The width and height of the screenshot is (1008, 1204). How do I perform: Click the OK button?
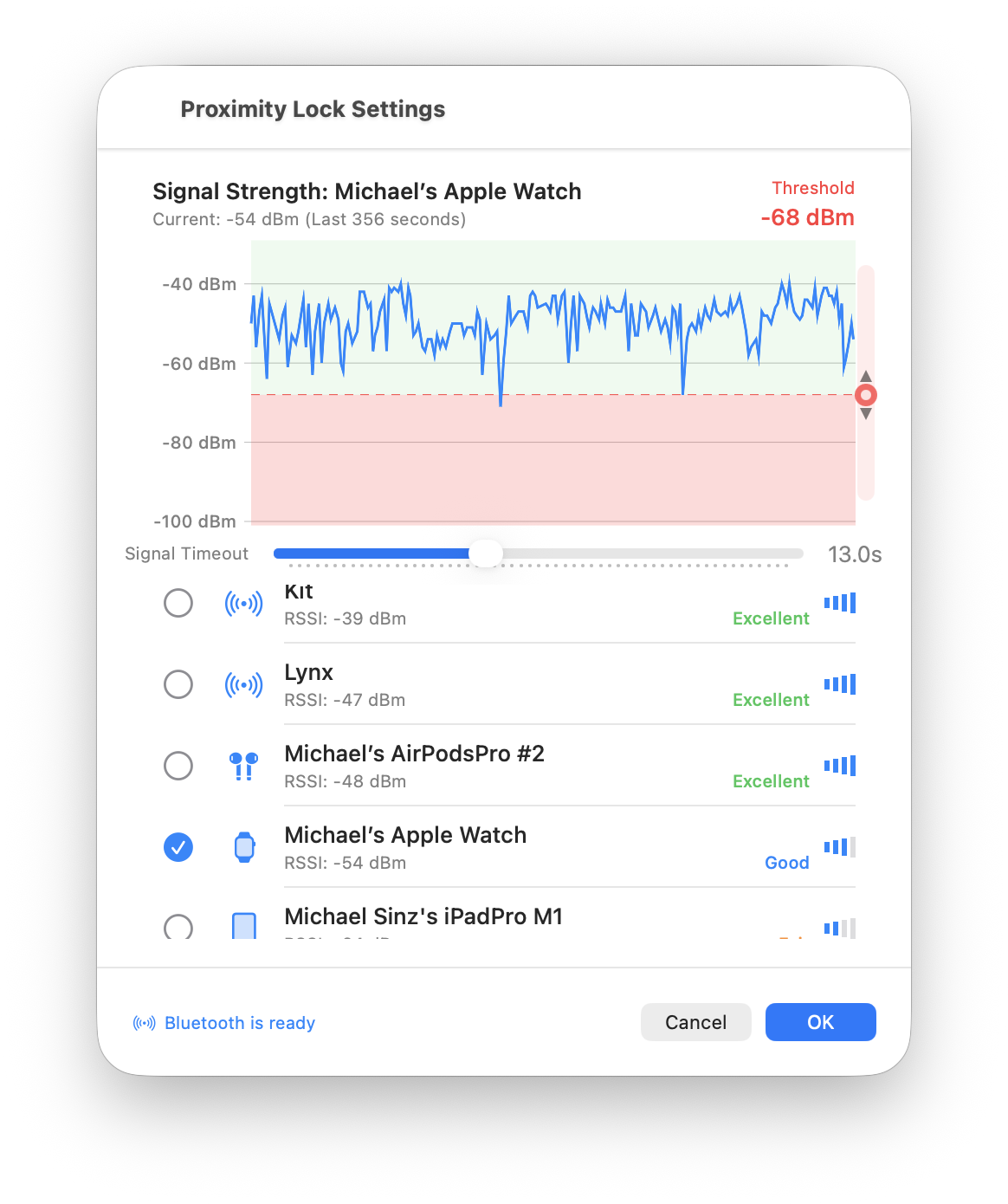coord(820,1022)
